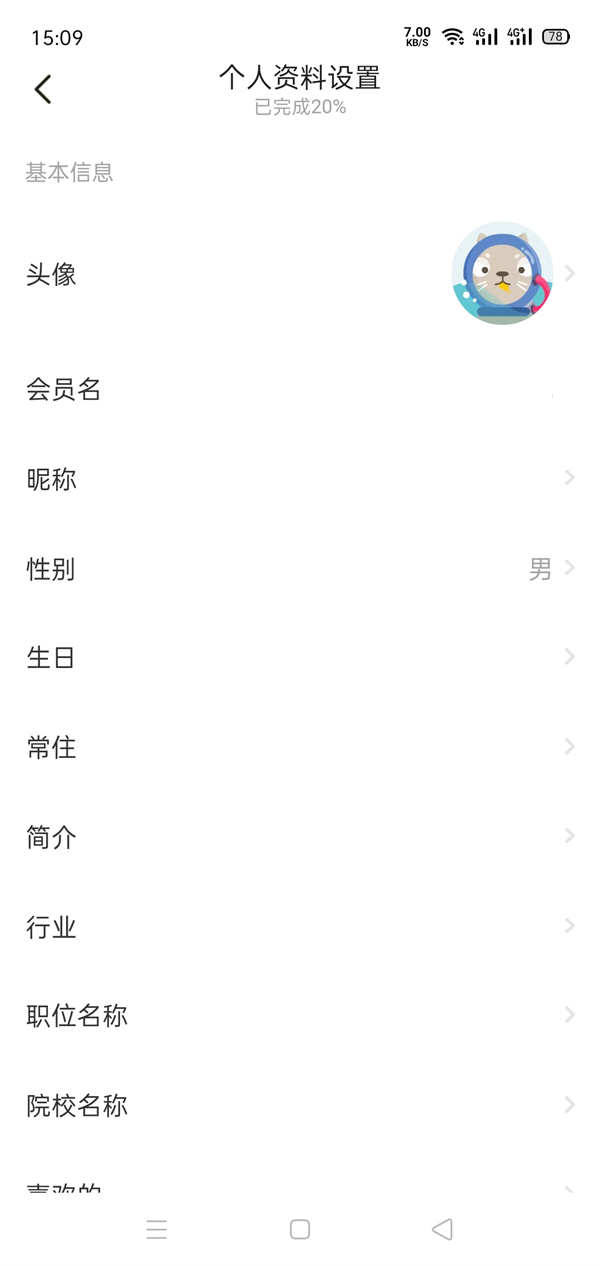Open the 常住 residence setting
Screen dimensions: 600x1266
click(300, 747)
